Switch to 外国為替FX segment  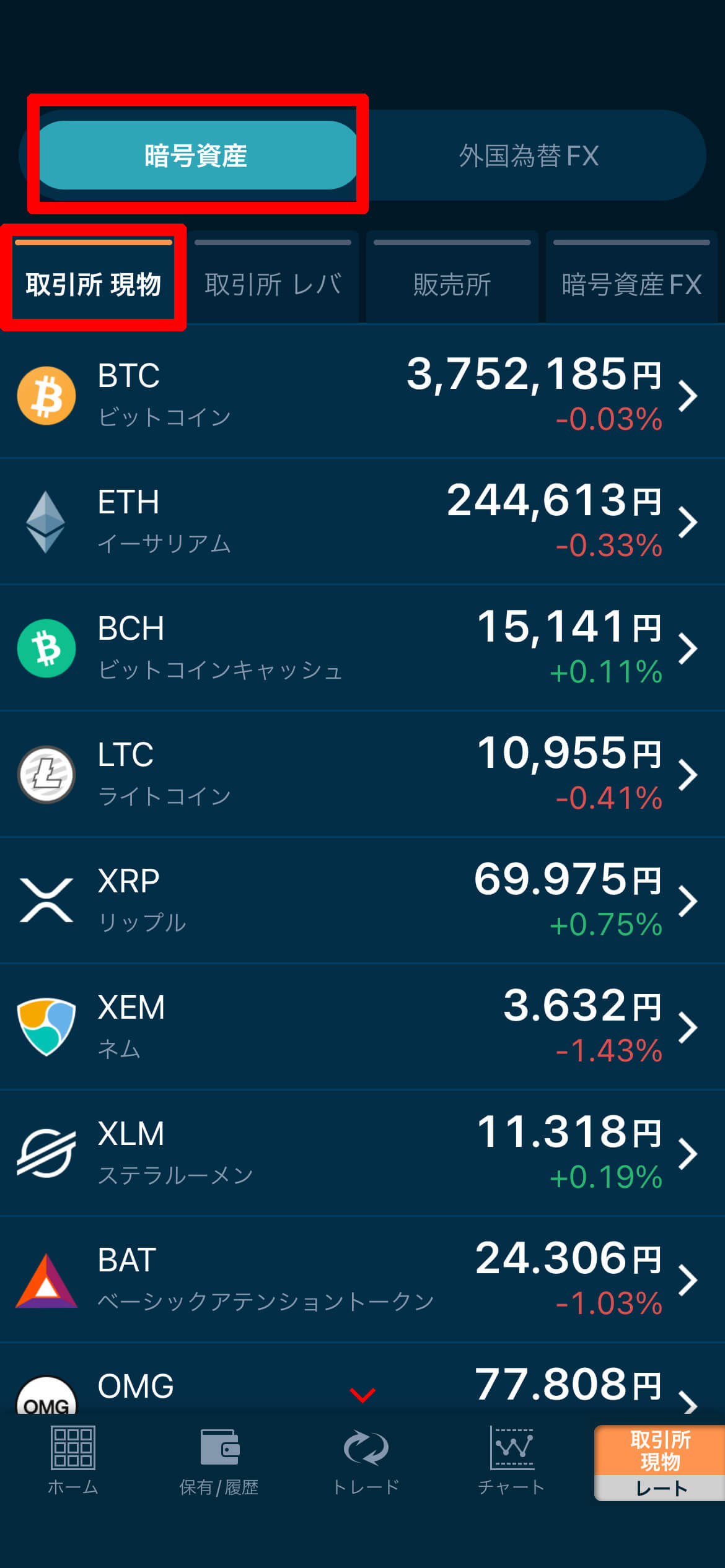[x=529, y=155]
